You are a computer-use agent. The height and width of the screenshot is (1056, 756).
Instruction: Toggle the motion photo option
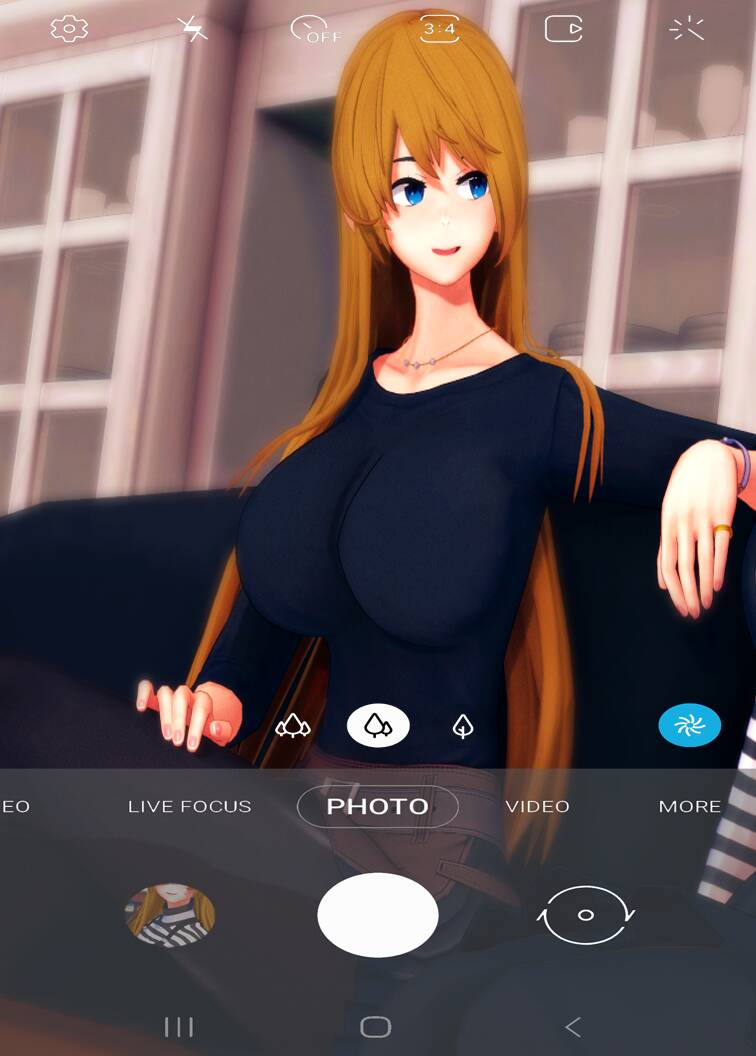pyautogui.click(x=563, y=29)
